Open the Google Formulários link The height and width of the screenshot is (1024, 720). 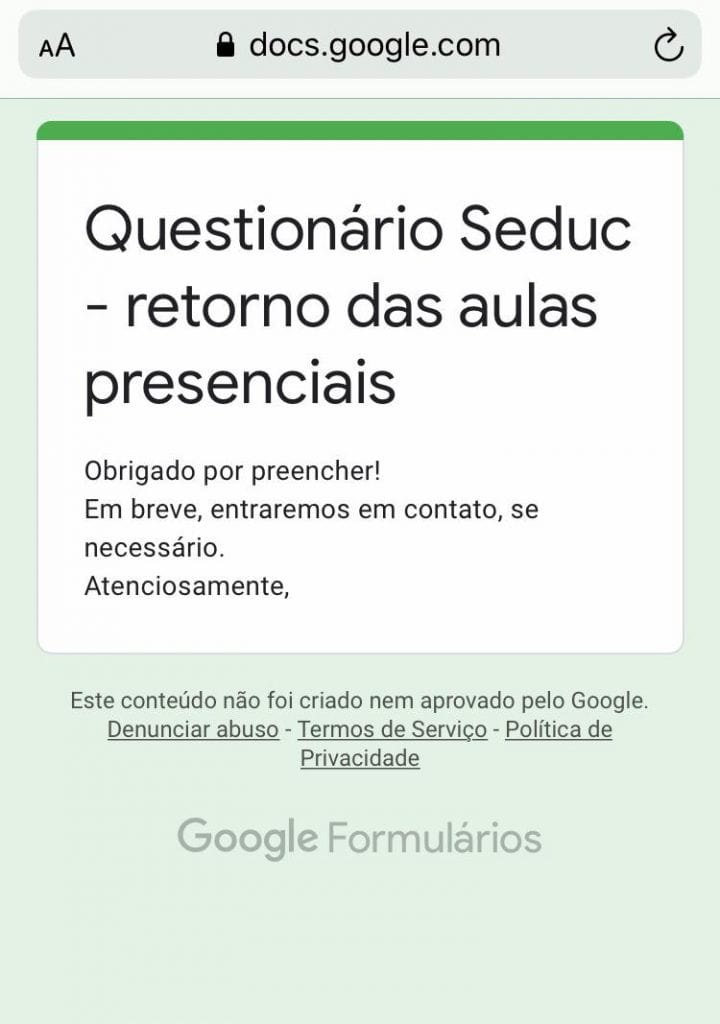(360, 838)
